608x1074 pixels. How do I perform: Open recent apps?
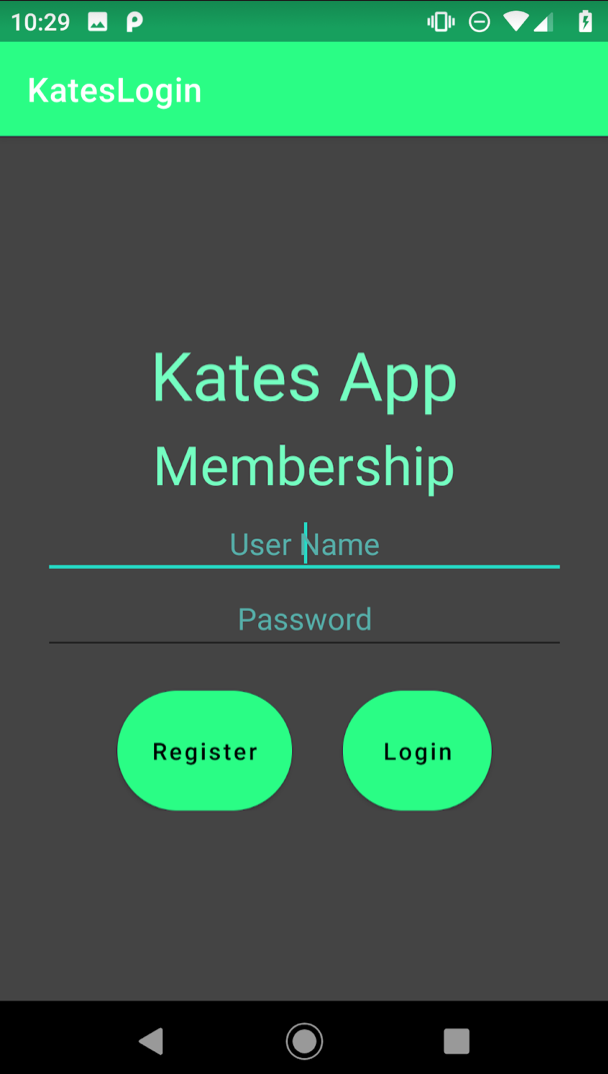(x=457, y=1040)
